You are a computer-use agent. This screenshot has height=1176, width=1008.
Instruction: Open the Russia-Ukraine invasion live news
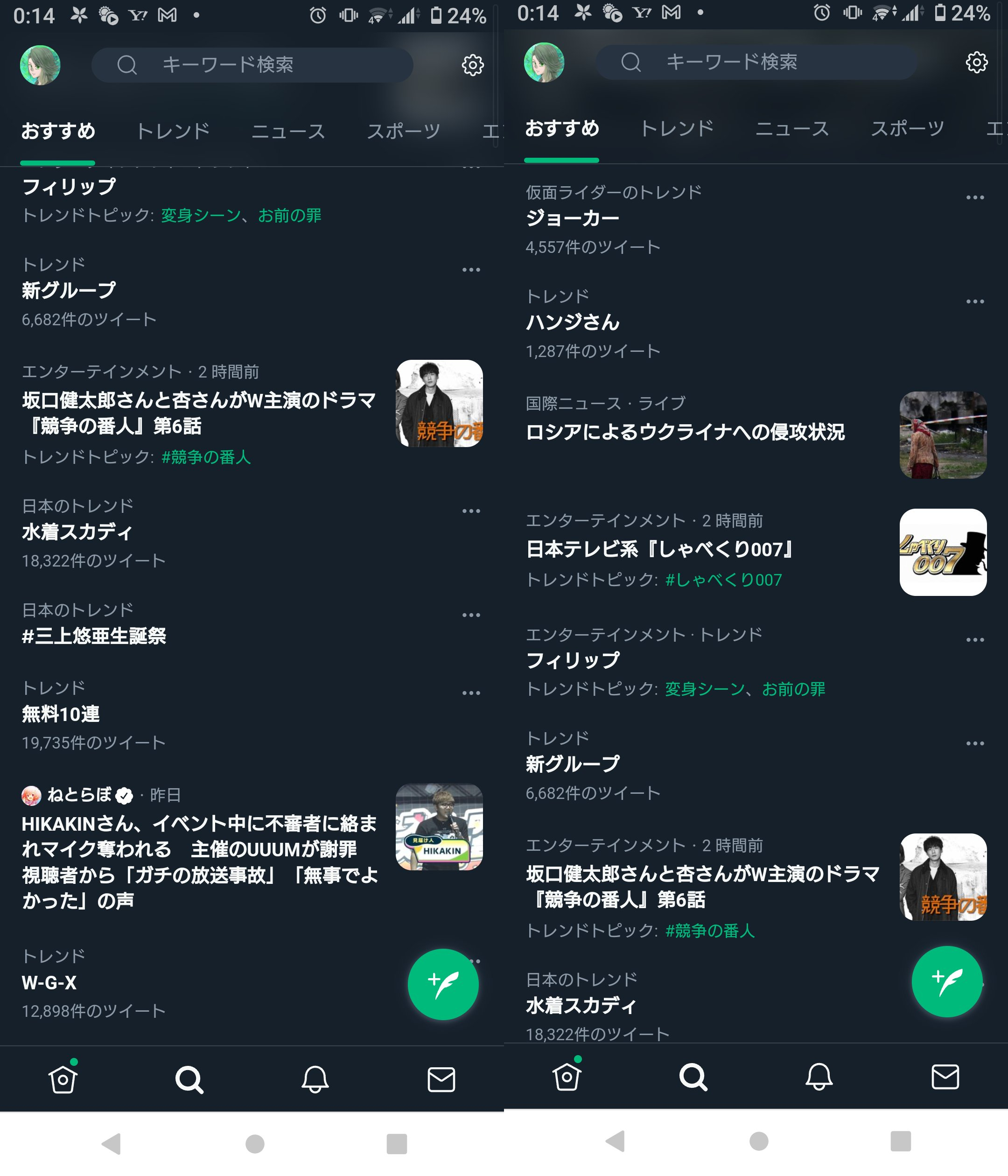(685, 433)
